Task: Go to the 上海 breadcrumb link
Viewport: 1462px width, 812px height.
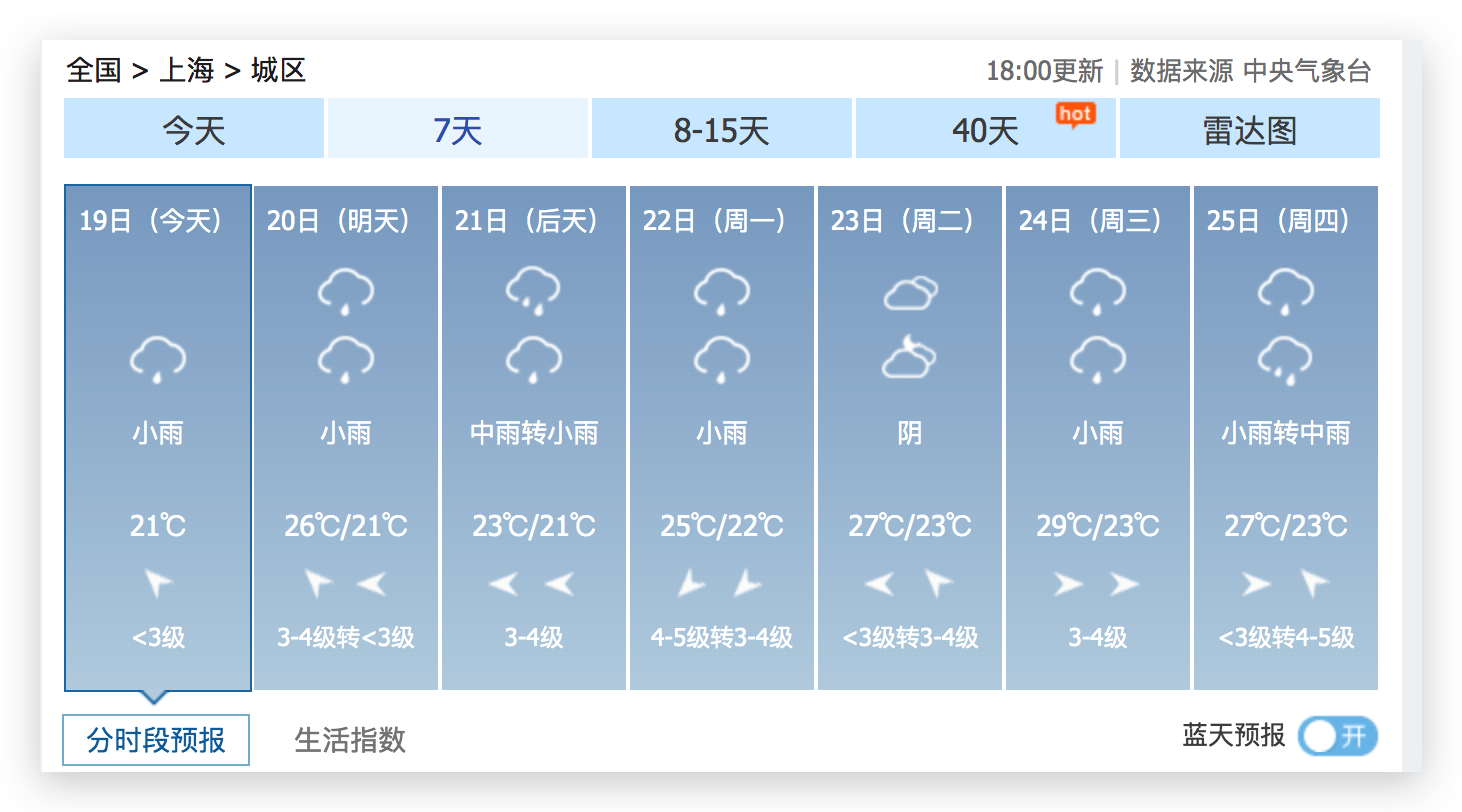Action: coord(187,70)
